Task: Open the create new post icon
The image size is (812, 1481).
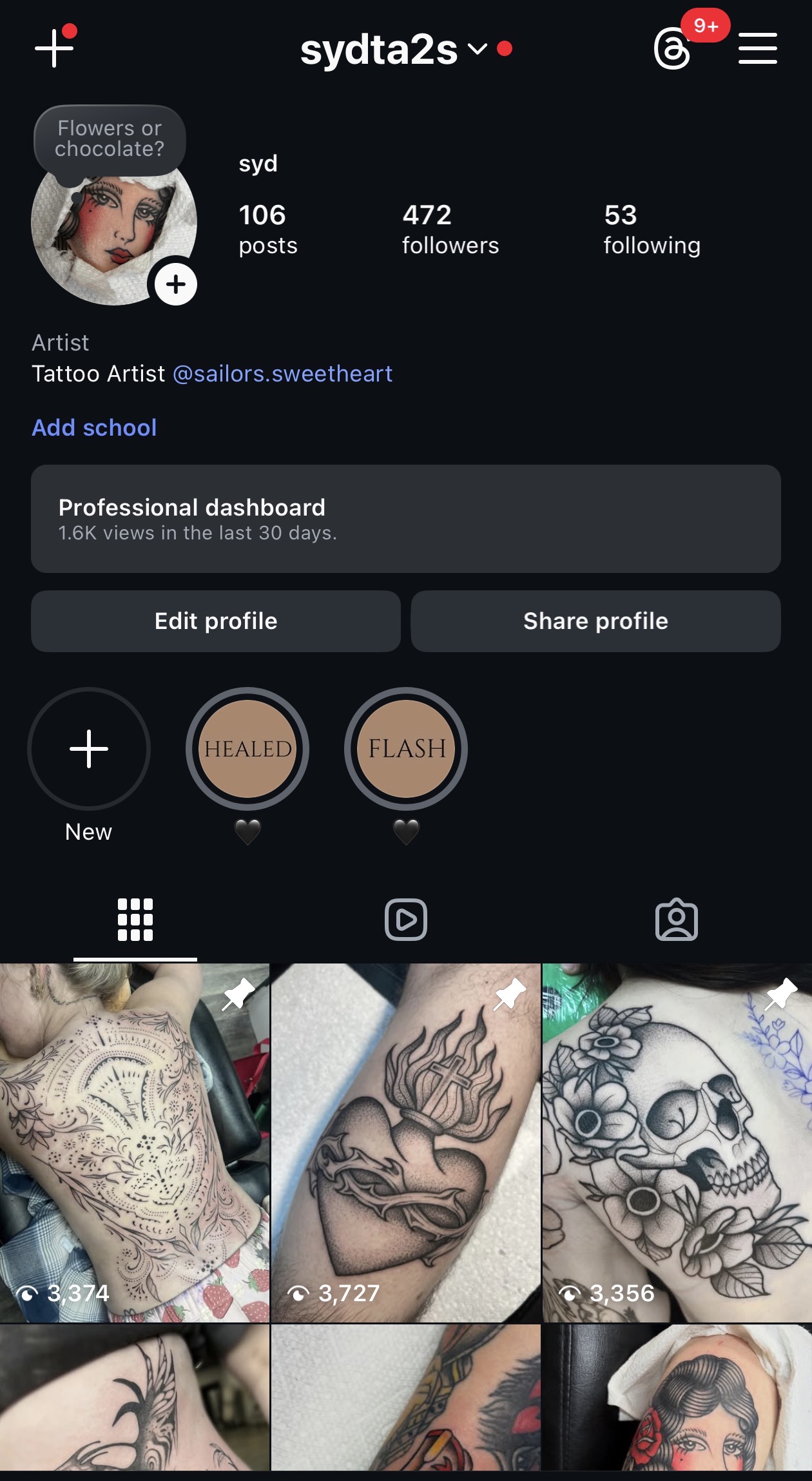Action: coord(54,49)
